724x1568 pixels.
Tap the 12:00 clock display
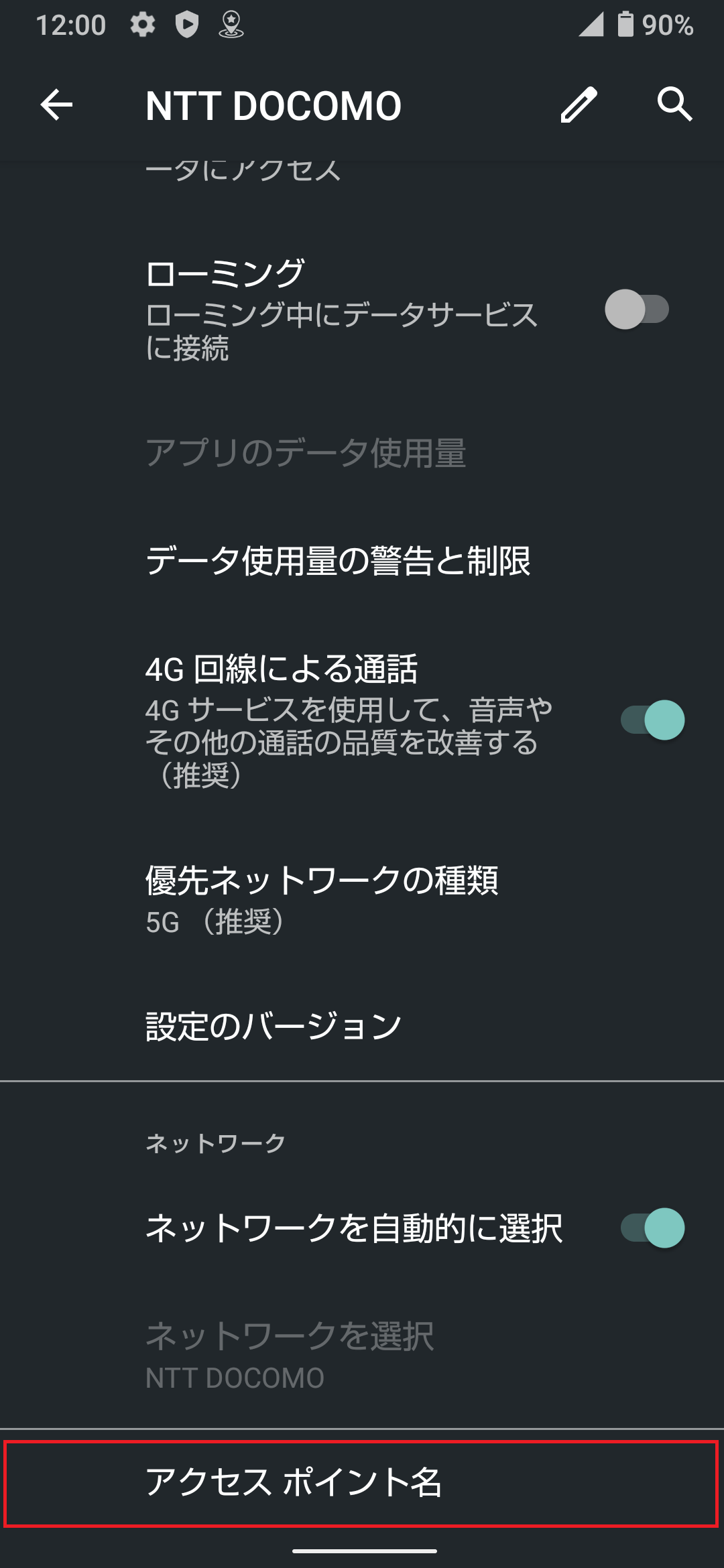pos(70,25)
